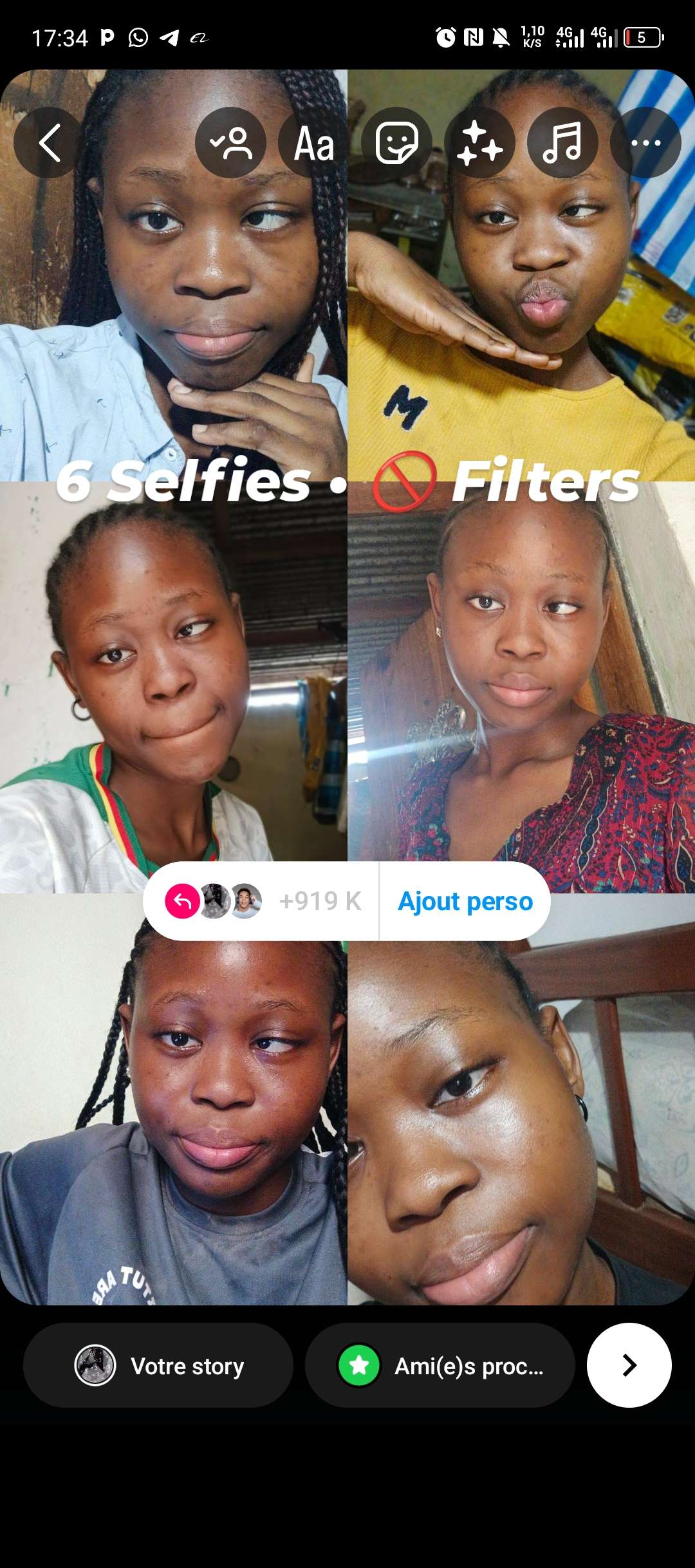
Task: Go back from the story editor
Action: pyautogui.click(x=49, y=143)
